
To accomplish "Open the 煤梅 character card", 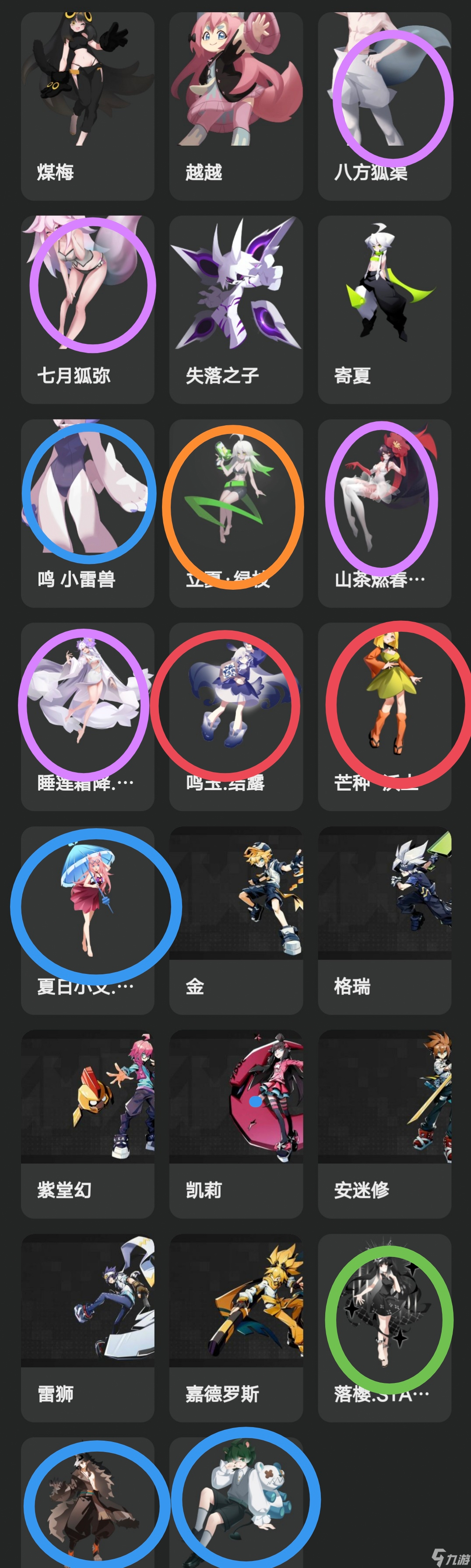I will pyautogui.click(x=87, y=106).
